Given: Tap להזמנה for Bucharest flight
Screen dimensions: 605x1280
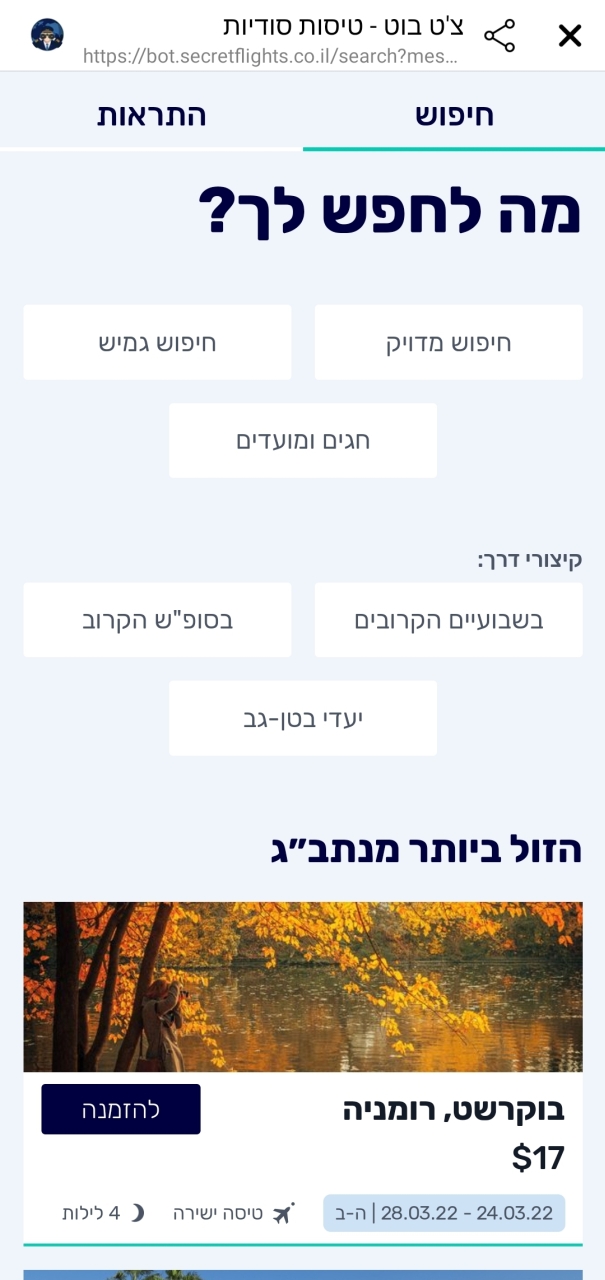Looking at the screenshot, I should 121,1109.
